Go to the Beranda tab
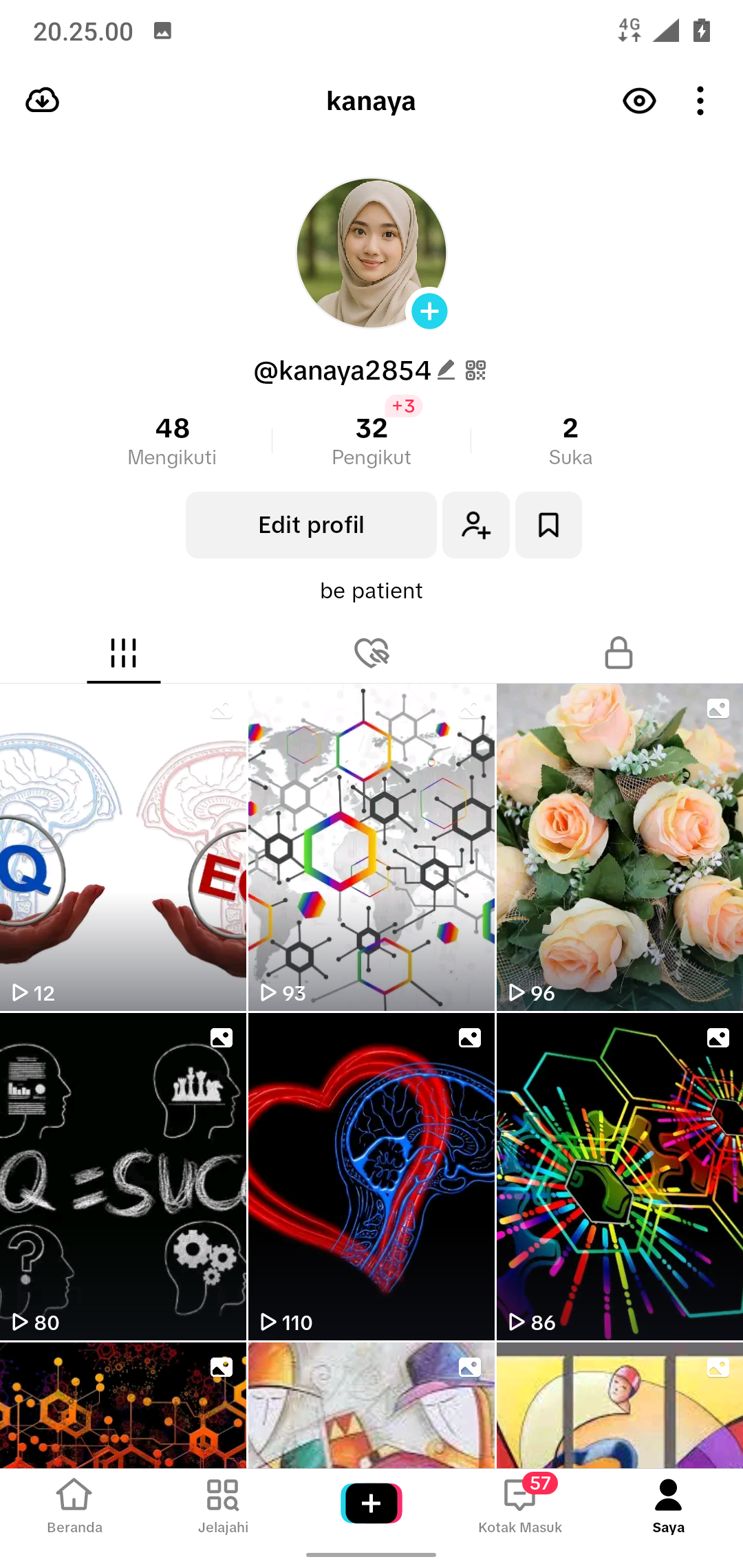Image resolution: width=743 pixels, height=1568 pixels. click(x=74, y=1507)
